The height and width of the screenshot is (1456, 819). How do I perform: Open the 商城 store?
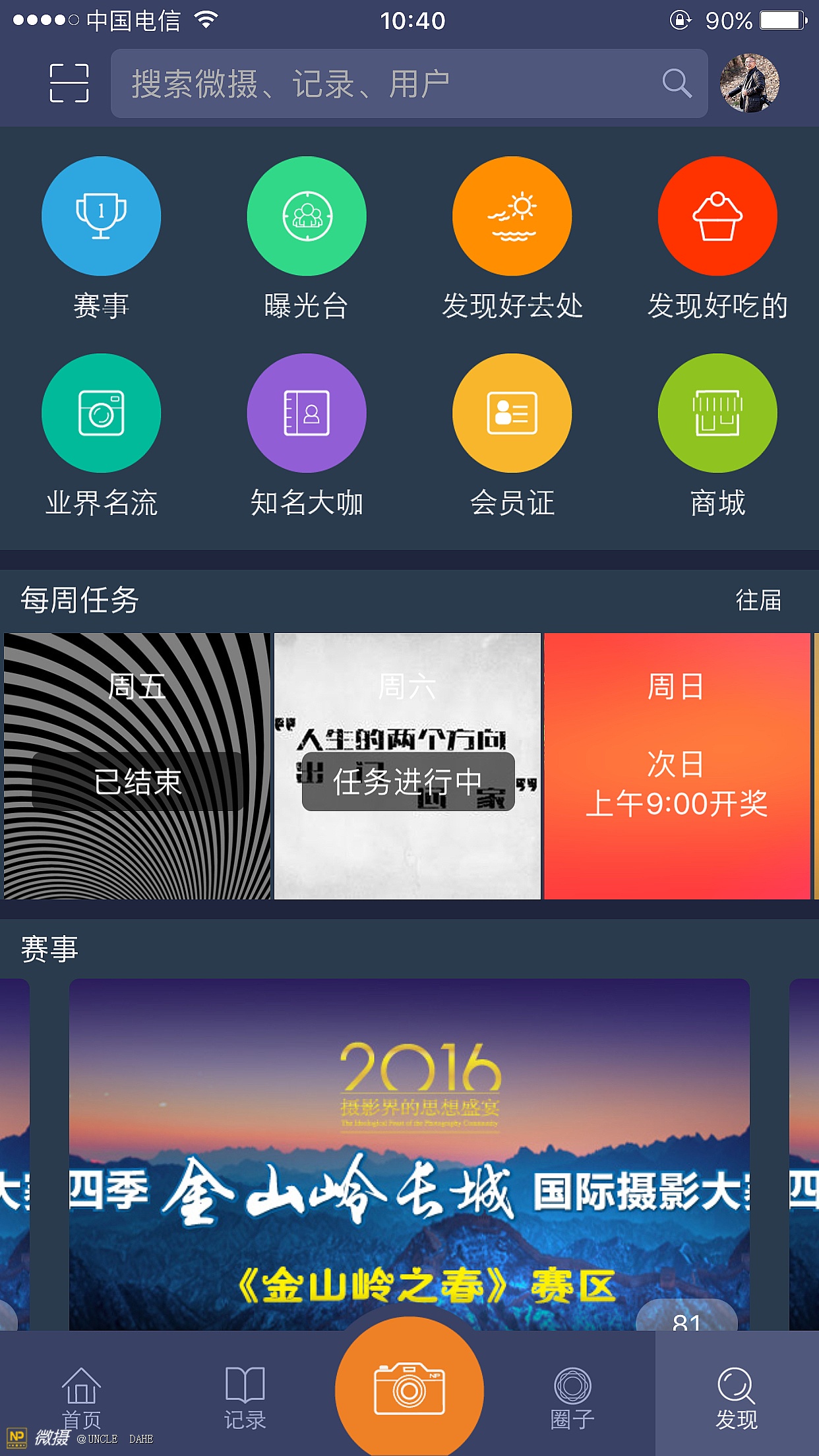pyautogui.click(x=717, y=413)
